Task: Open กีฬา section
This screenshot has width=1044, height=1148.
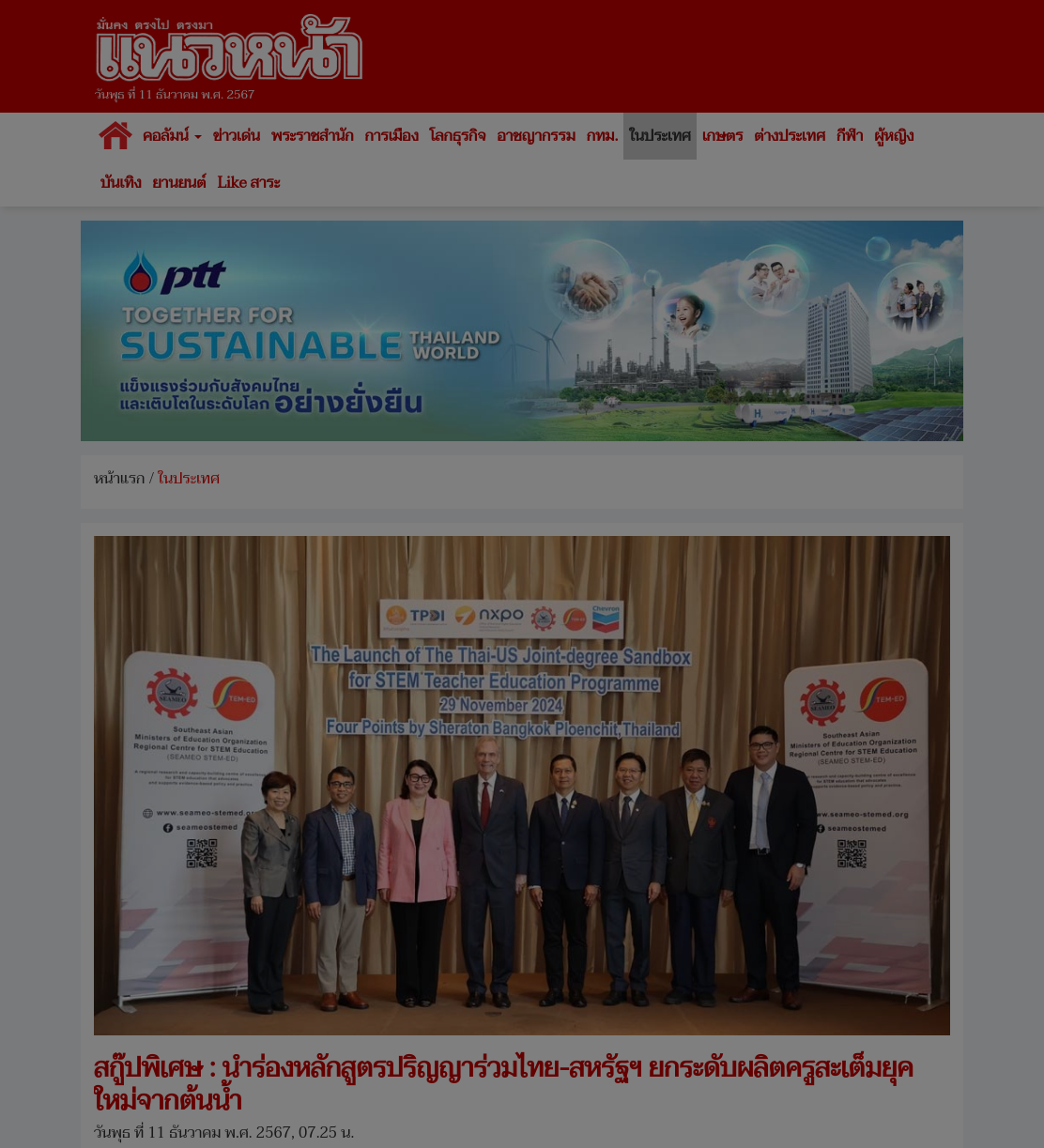Action: coord(850,136)
